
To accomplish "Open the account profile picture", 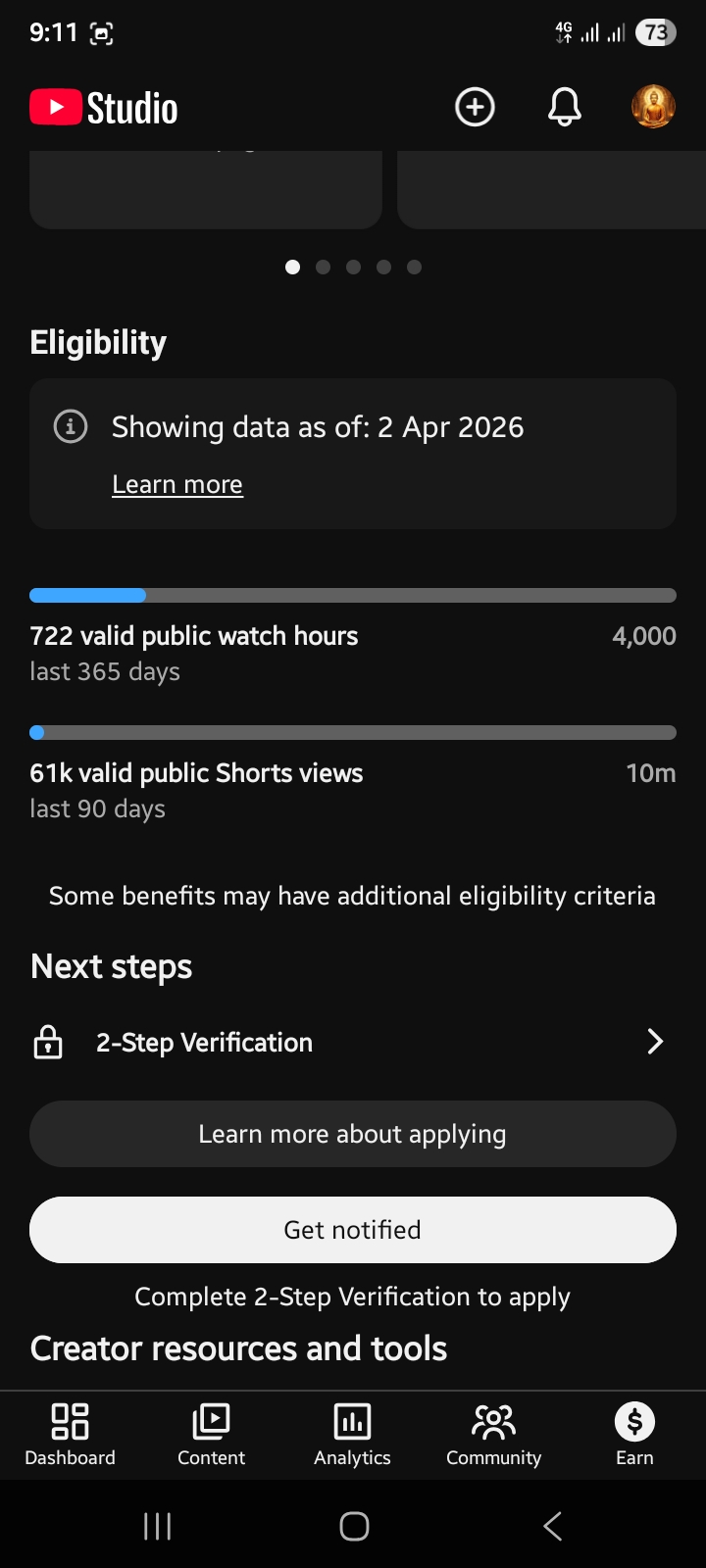I will pyautogui.click(x=653, y=107).
